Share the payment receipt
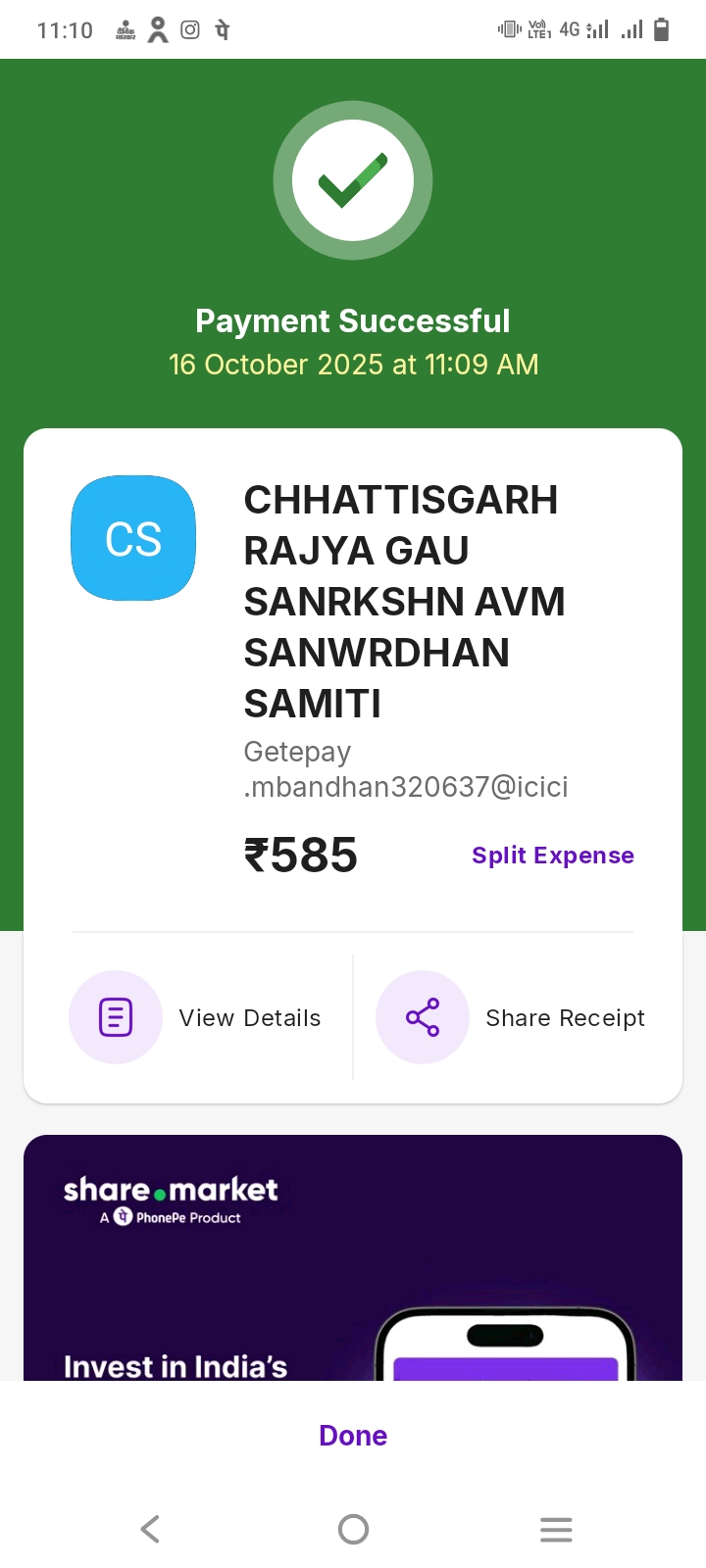 (512, 1017)
